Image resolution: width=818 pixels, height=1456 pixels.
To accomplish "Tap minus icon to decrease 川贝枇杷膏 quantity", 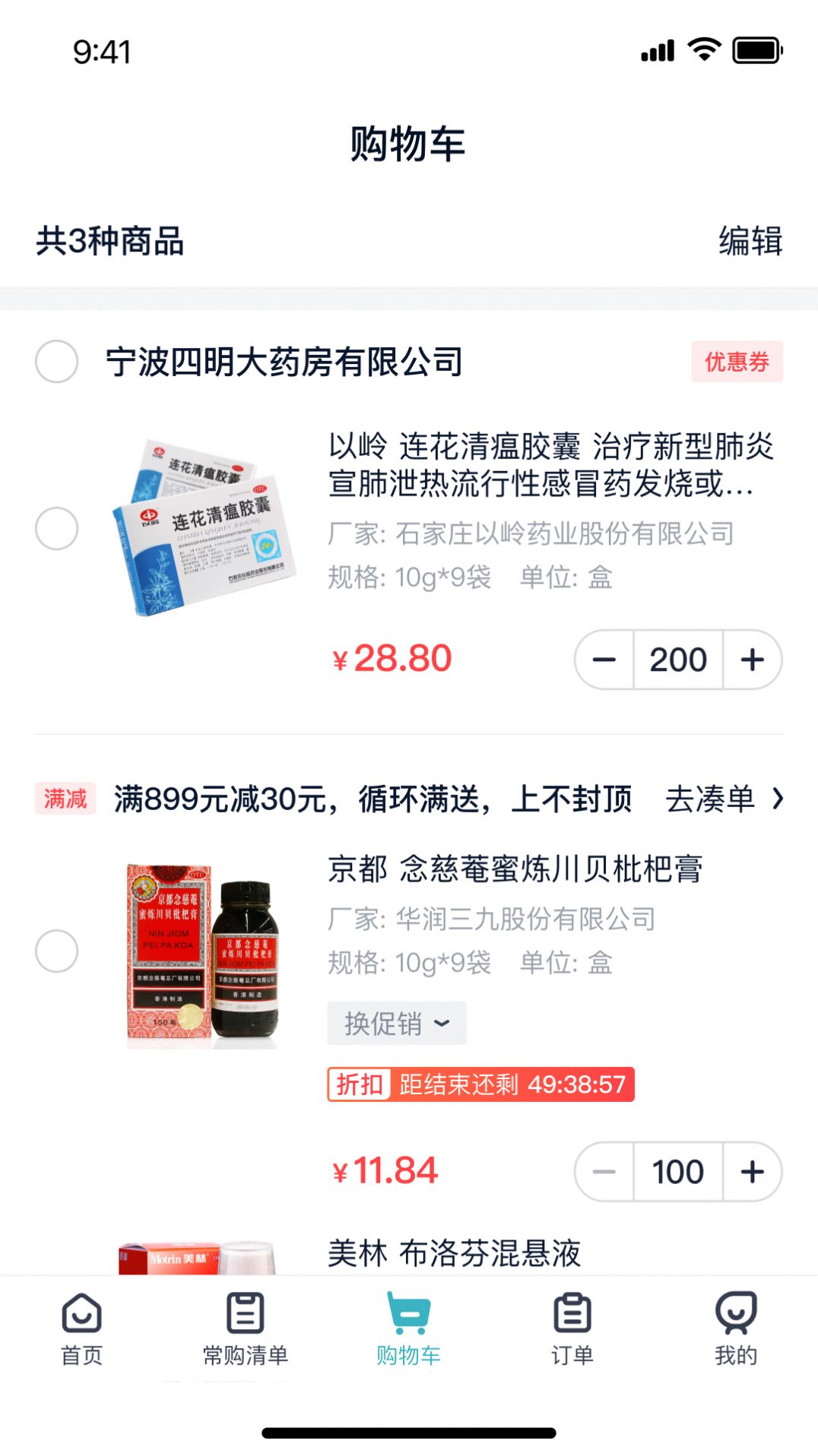I will [x=604, y=1171].
